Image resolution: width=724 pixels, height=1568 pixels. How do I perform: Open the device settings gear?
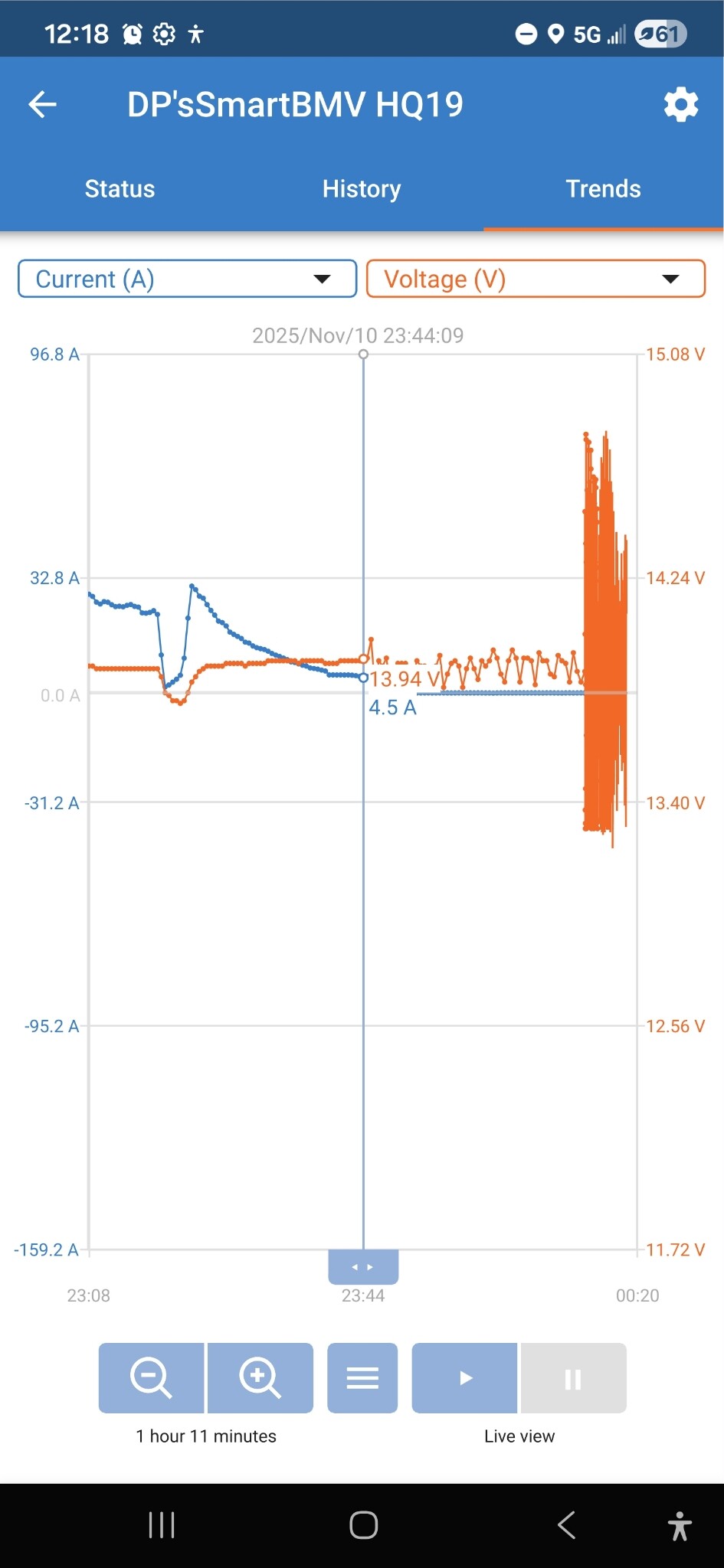(680, 105)
